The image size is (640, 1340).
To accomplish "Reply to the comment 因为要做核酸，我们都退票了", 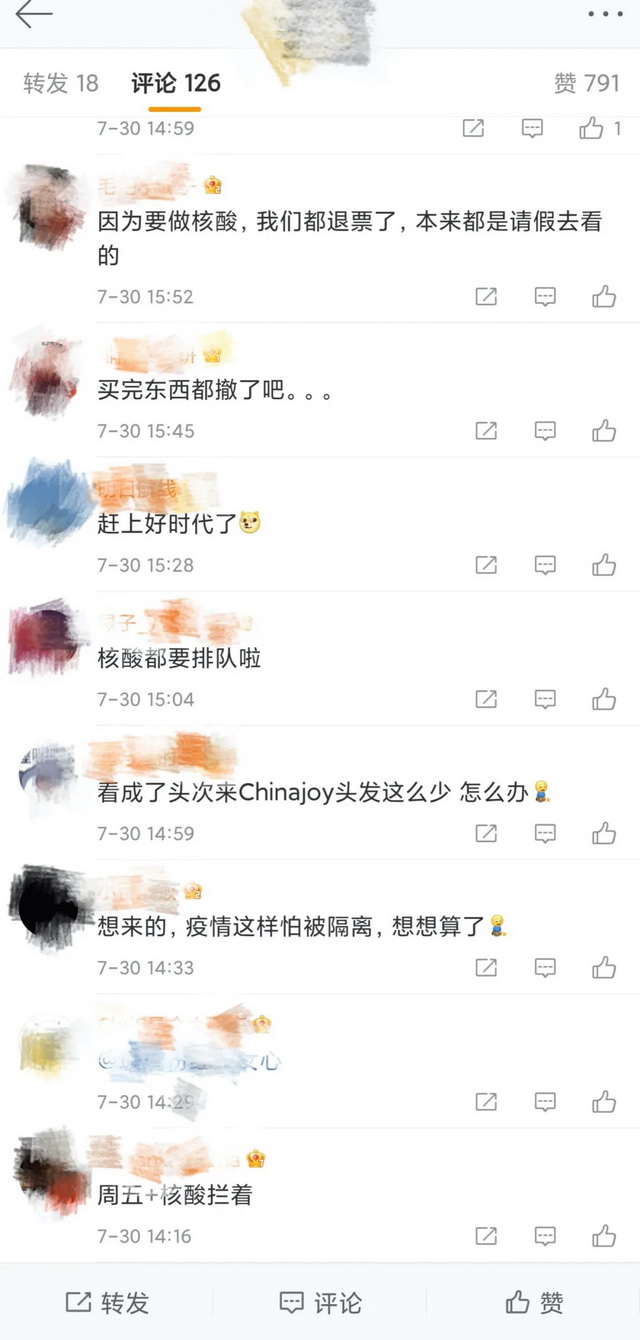I will 545,297.
